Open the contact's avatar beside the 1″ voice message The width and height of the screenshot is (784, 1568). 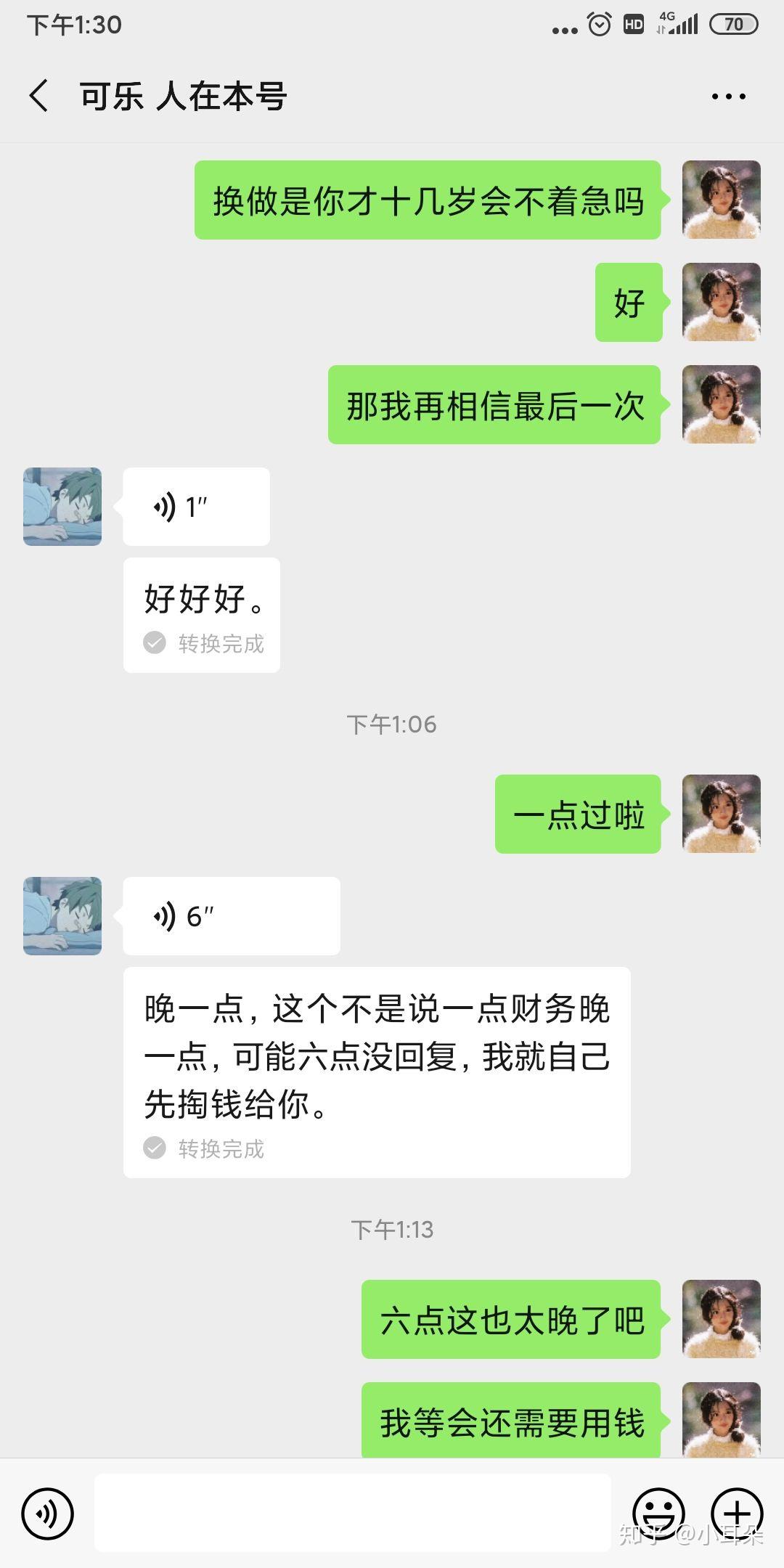[62, 507]
